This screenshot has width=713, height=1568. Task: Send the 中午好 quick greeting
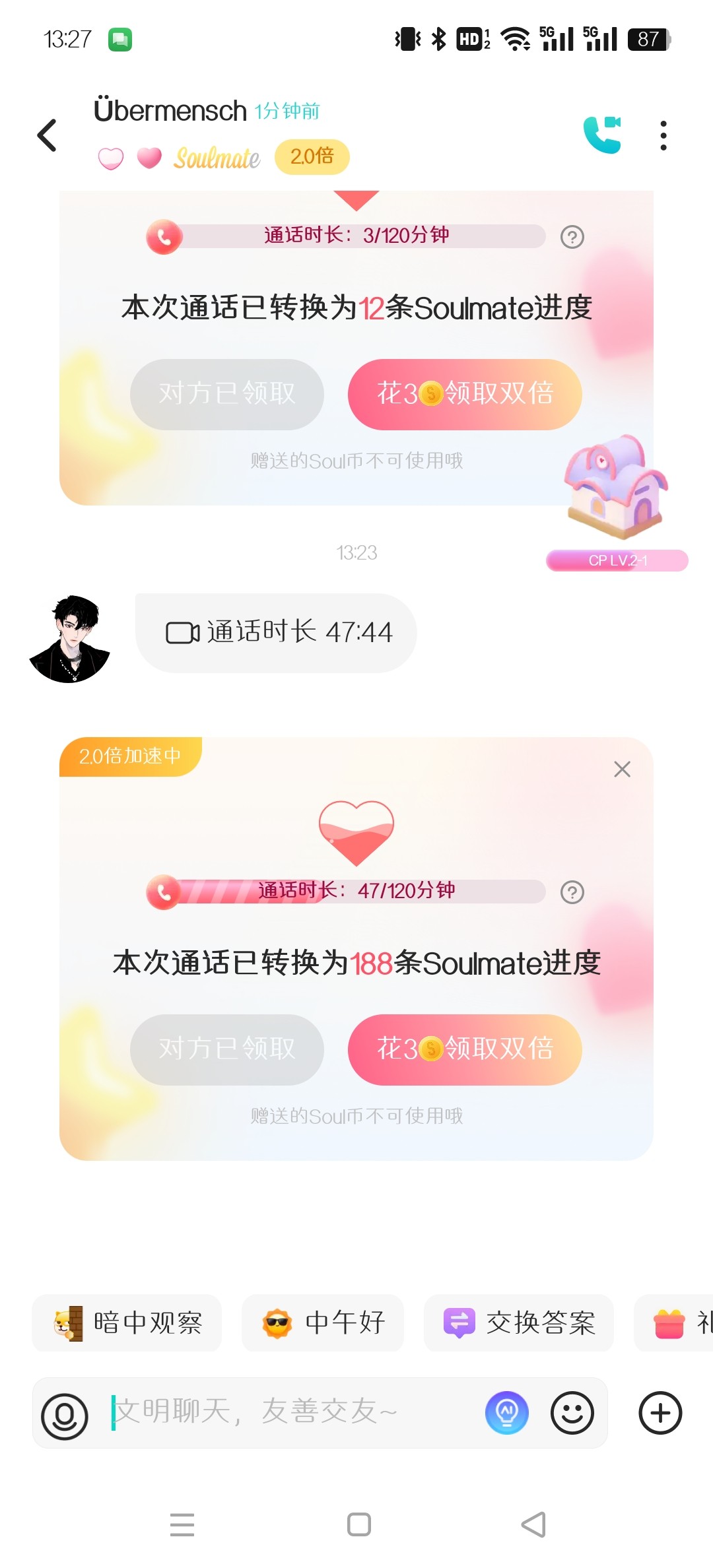tap(322, 1323)
